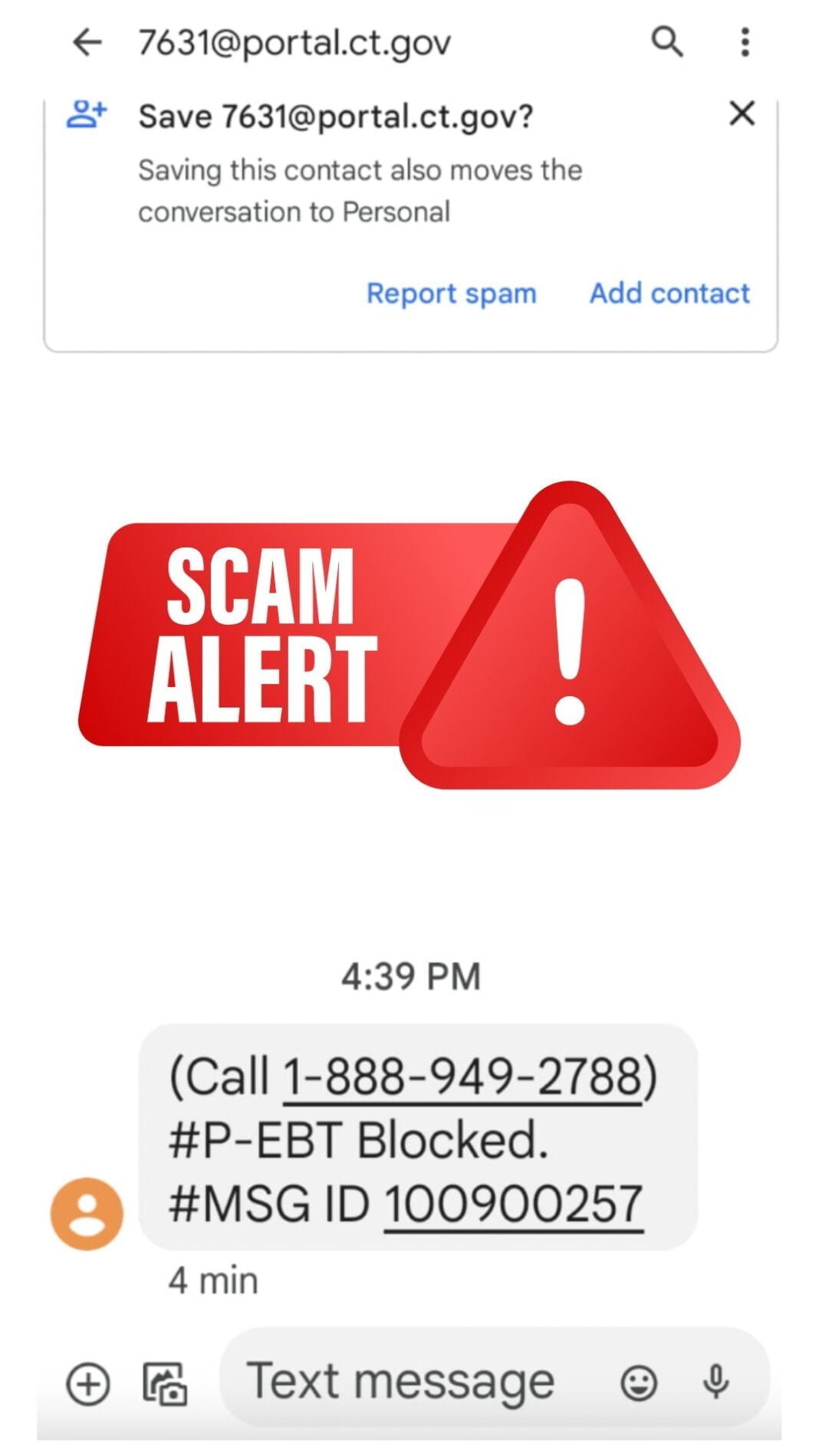Tap the underlined MSG ID 100900257
This screenshot has width=819, height=1456.
point(513,1204)
